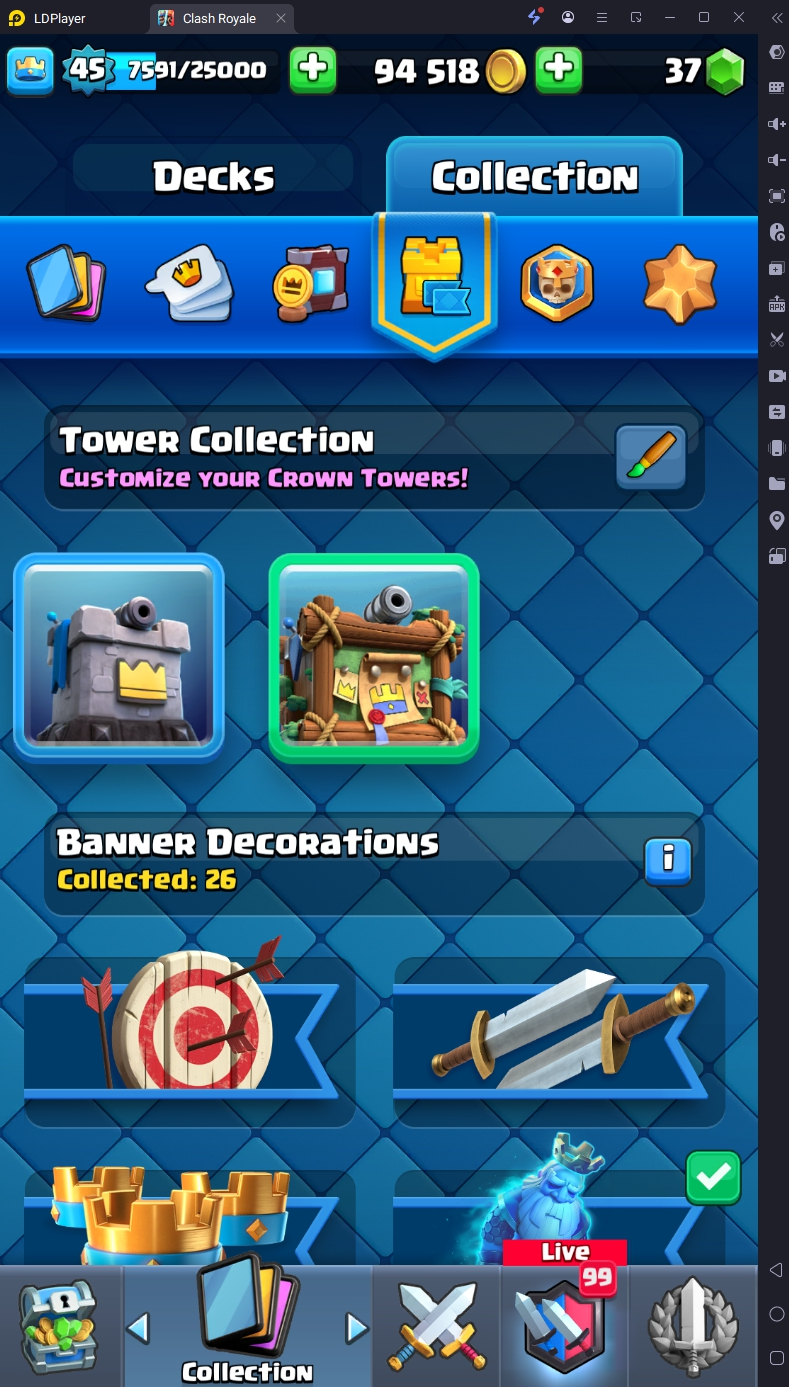Add more gold with the plus button
The image size is (789, 1387).
pyautogui.click(x=559, y=70)
